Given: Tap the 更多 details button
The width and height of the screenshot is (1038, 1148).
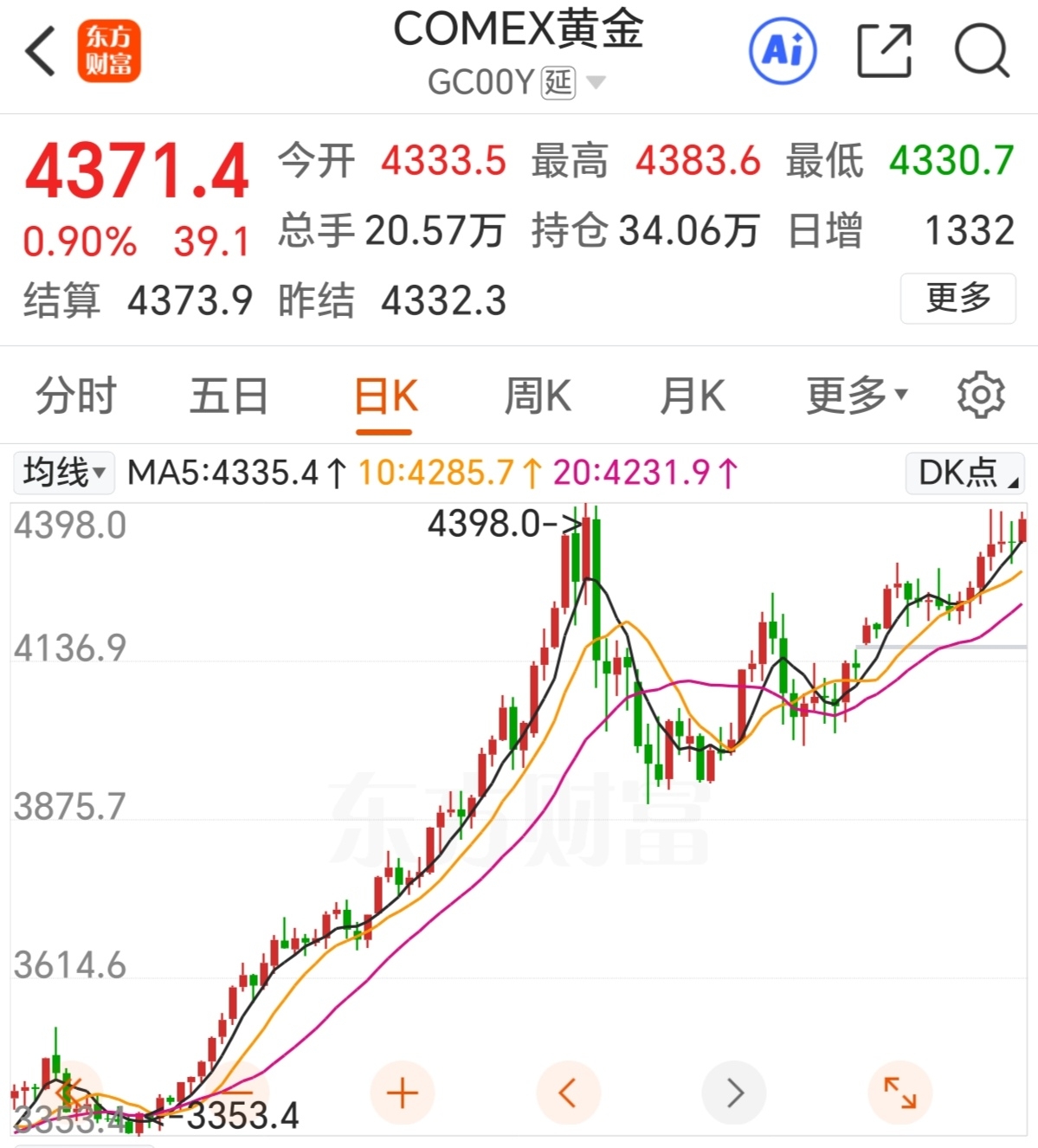Looking at the screenshot, I should tap(957, 300).
